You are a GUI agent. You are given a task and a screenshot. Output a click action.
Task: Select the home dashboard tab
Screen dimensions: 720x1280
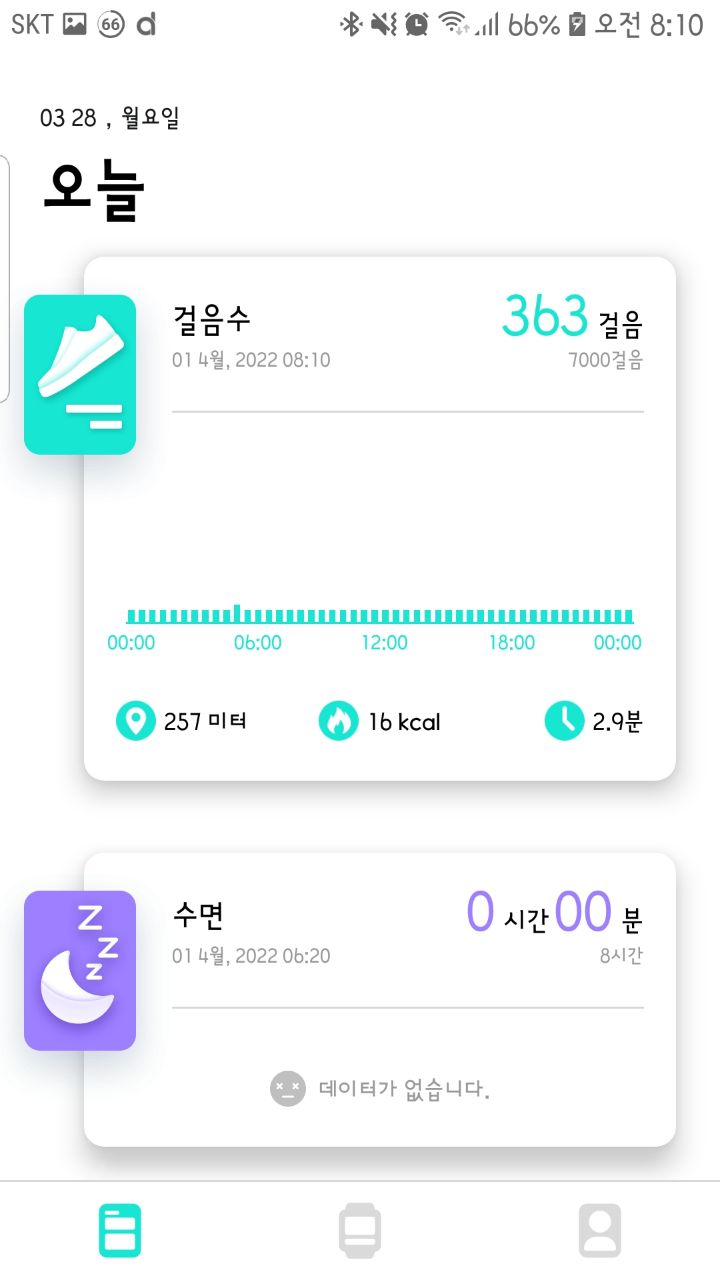120,1230
